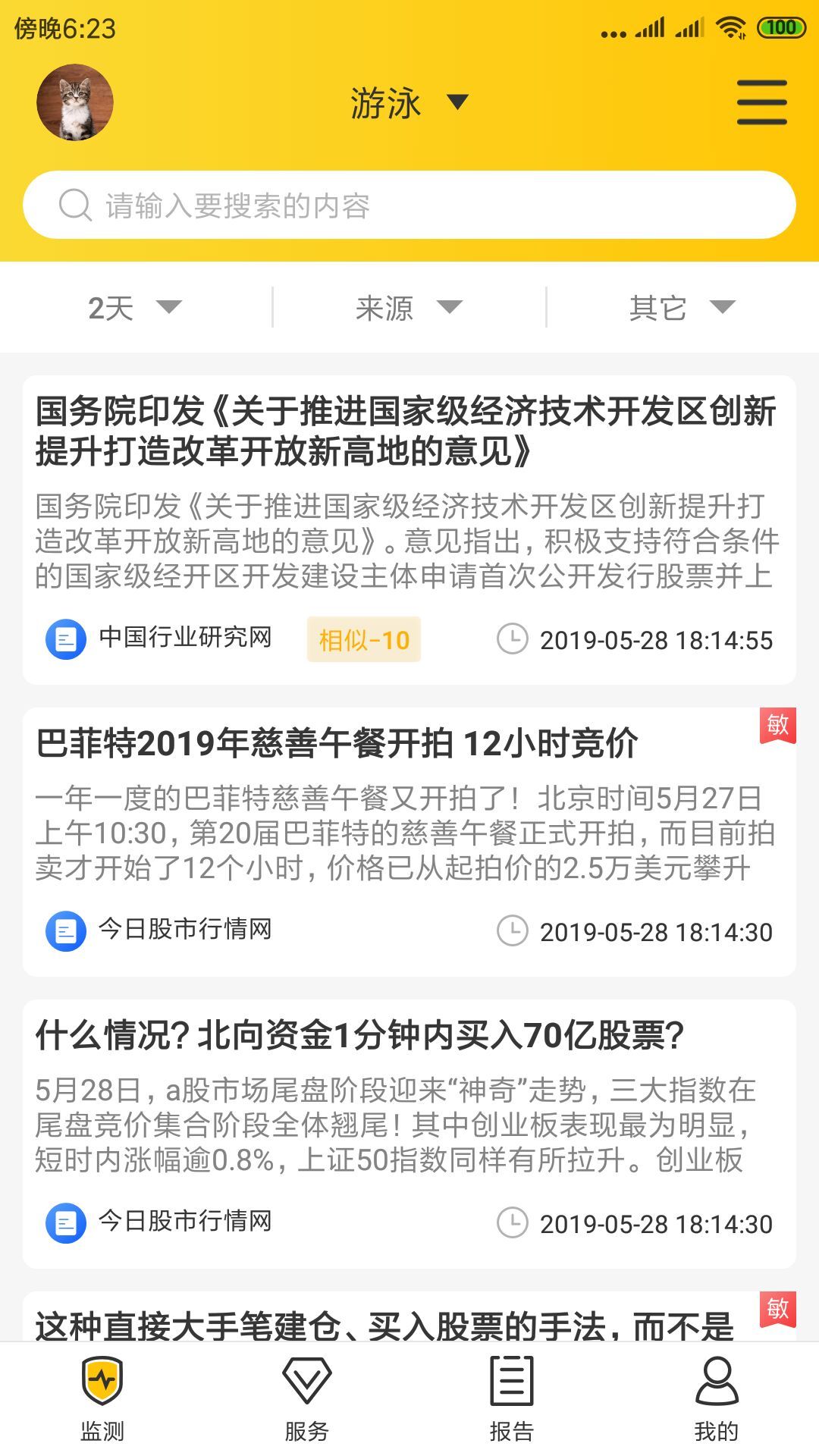Open the 这种直接大手笔建仓 article

(x=384, y=1323)
